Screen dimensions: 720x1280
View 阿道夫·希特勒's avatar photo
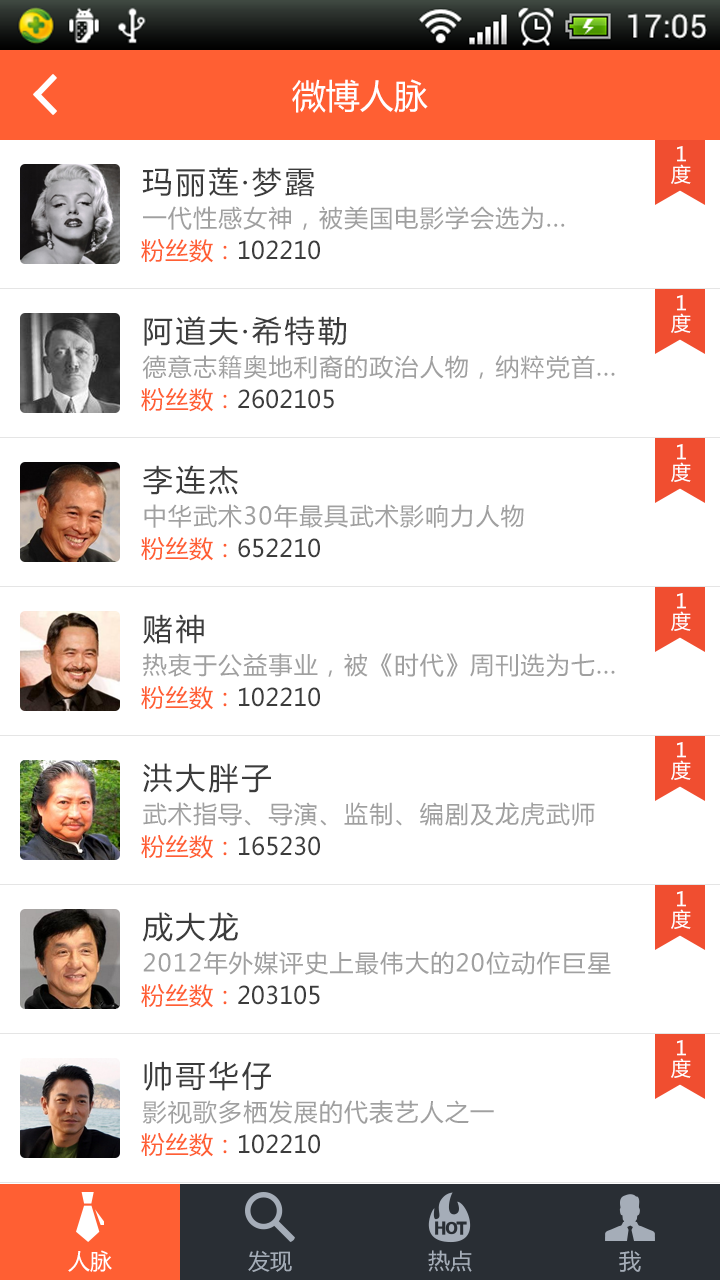[x=70, y=364]
